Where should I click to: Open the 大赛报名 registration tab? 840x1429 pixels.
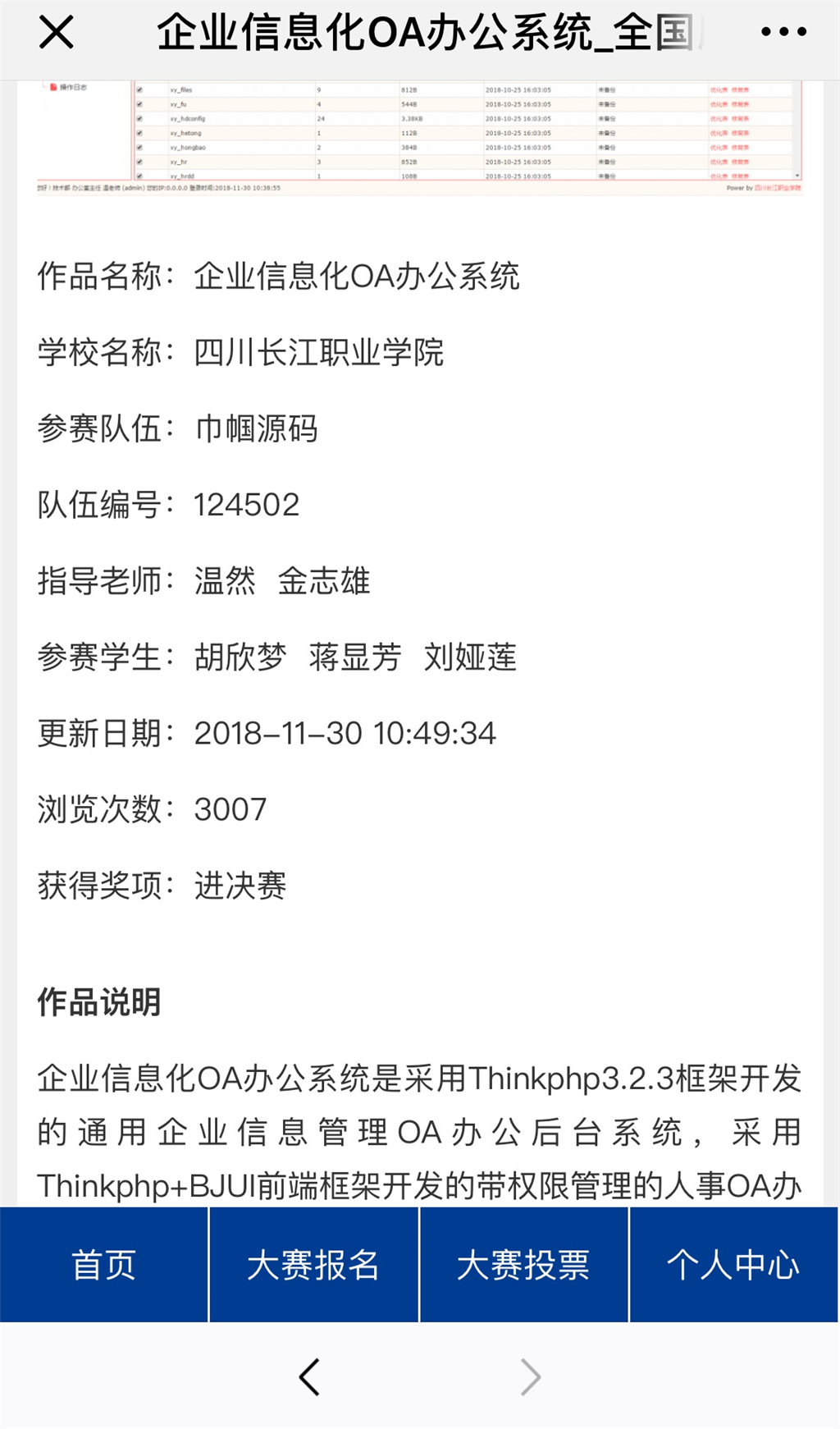point(313,1265)
